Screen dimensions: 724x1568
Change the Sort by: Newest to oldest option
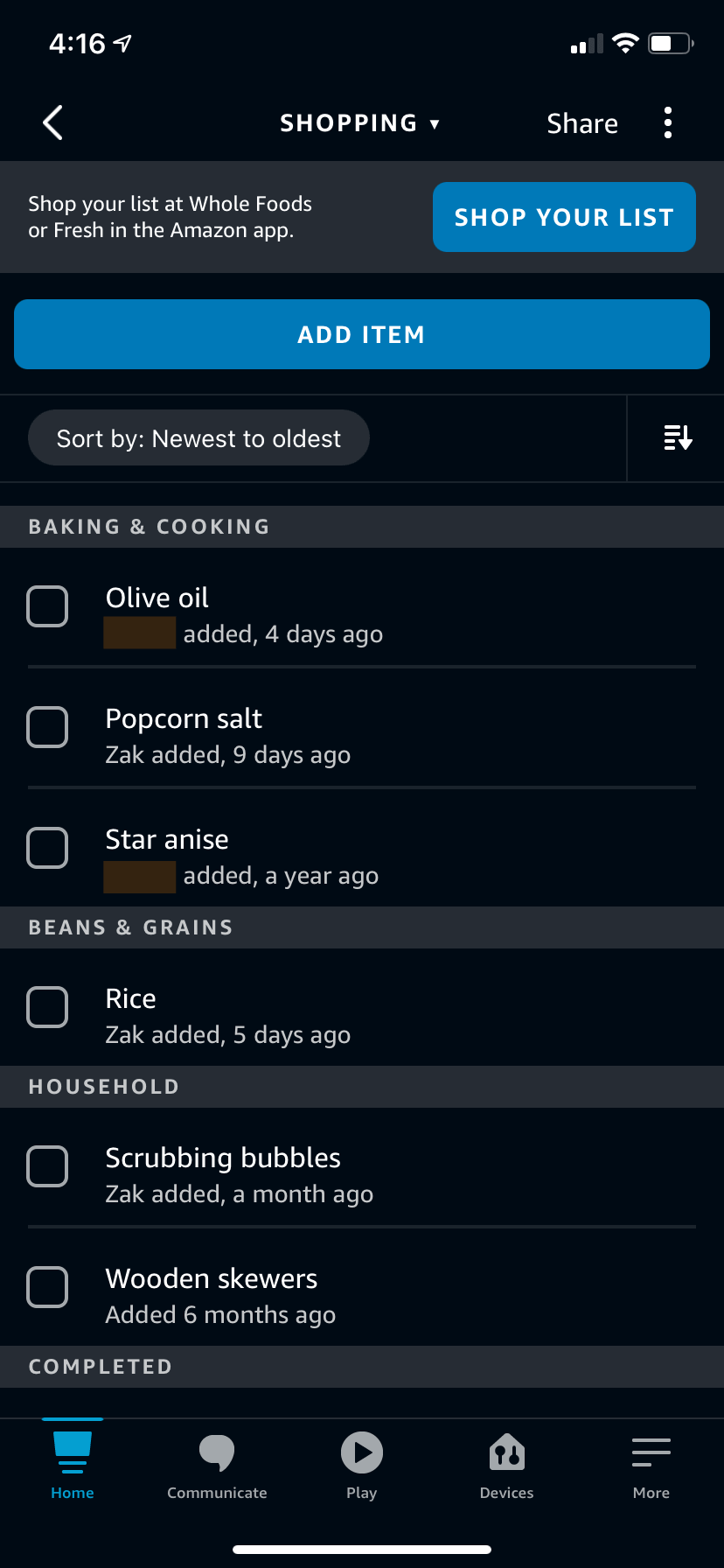198,437
